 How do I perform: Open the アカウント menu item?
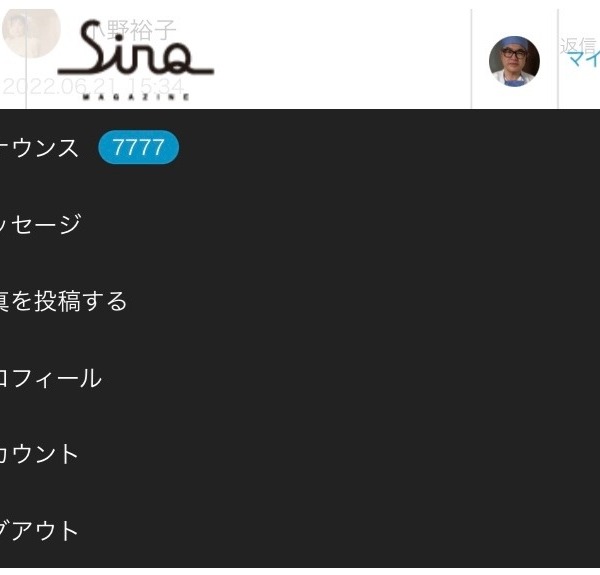pos(40,454)
